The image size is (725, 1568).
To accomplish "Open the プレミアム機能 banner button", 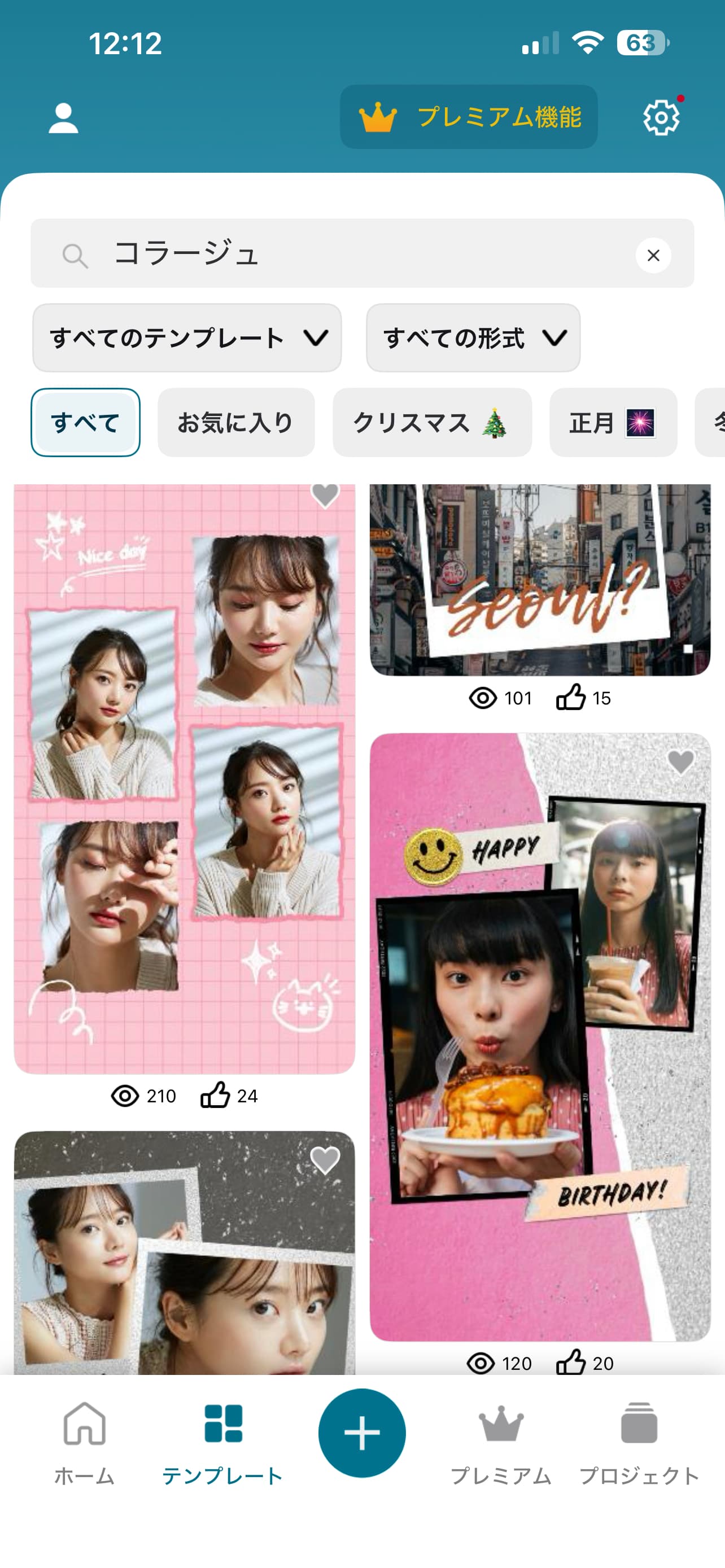I will click(469, 117).
